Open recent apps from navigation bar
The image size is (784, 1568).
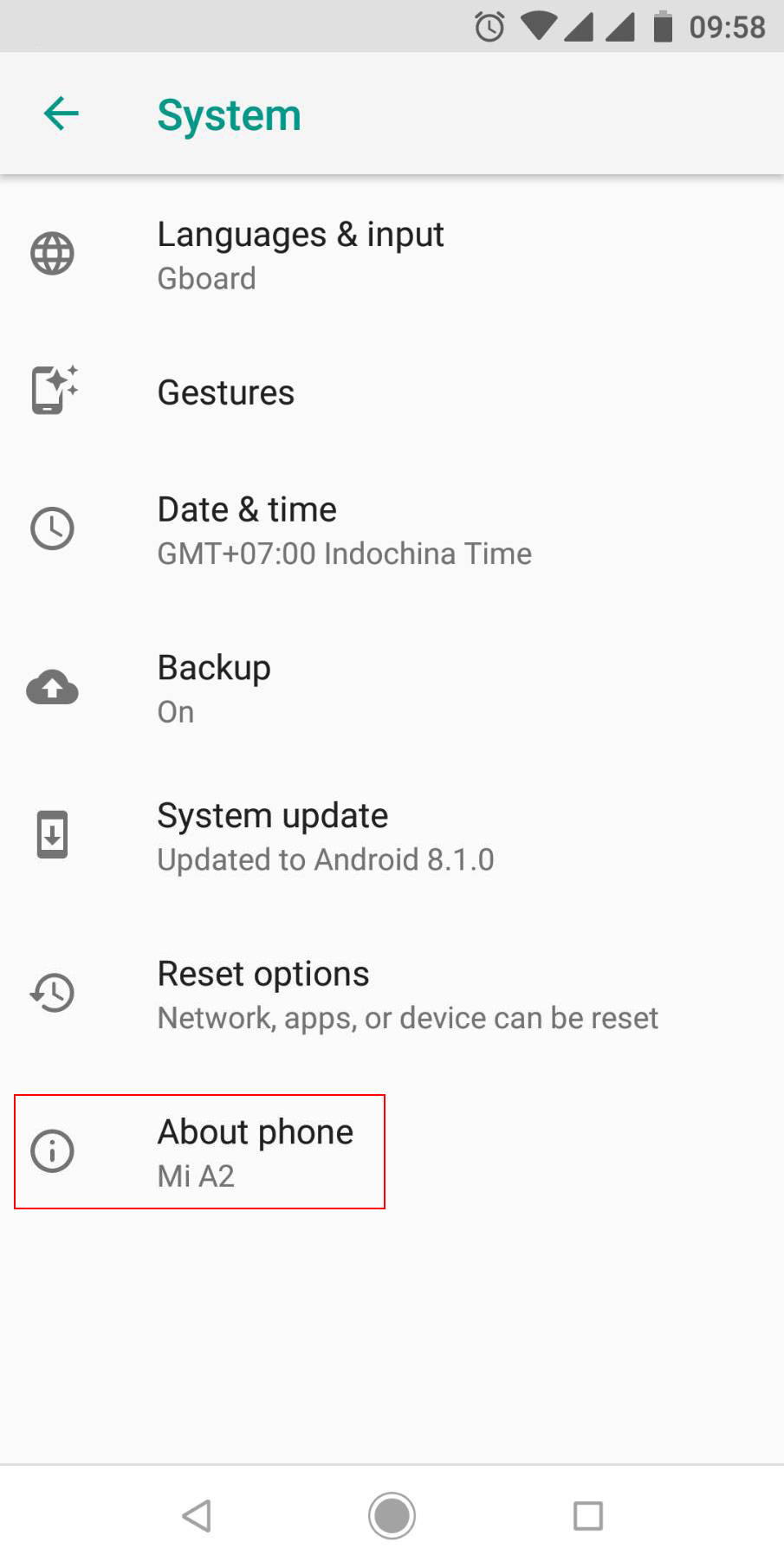pyautogui.click(x=588, y=1516)
